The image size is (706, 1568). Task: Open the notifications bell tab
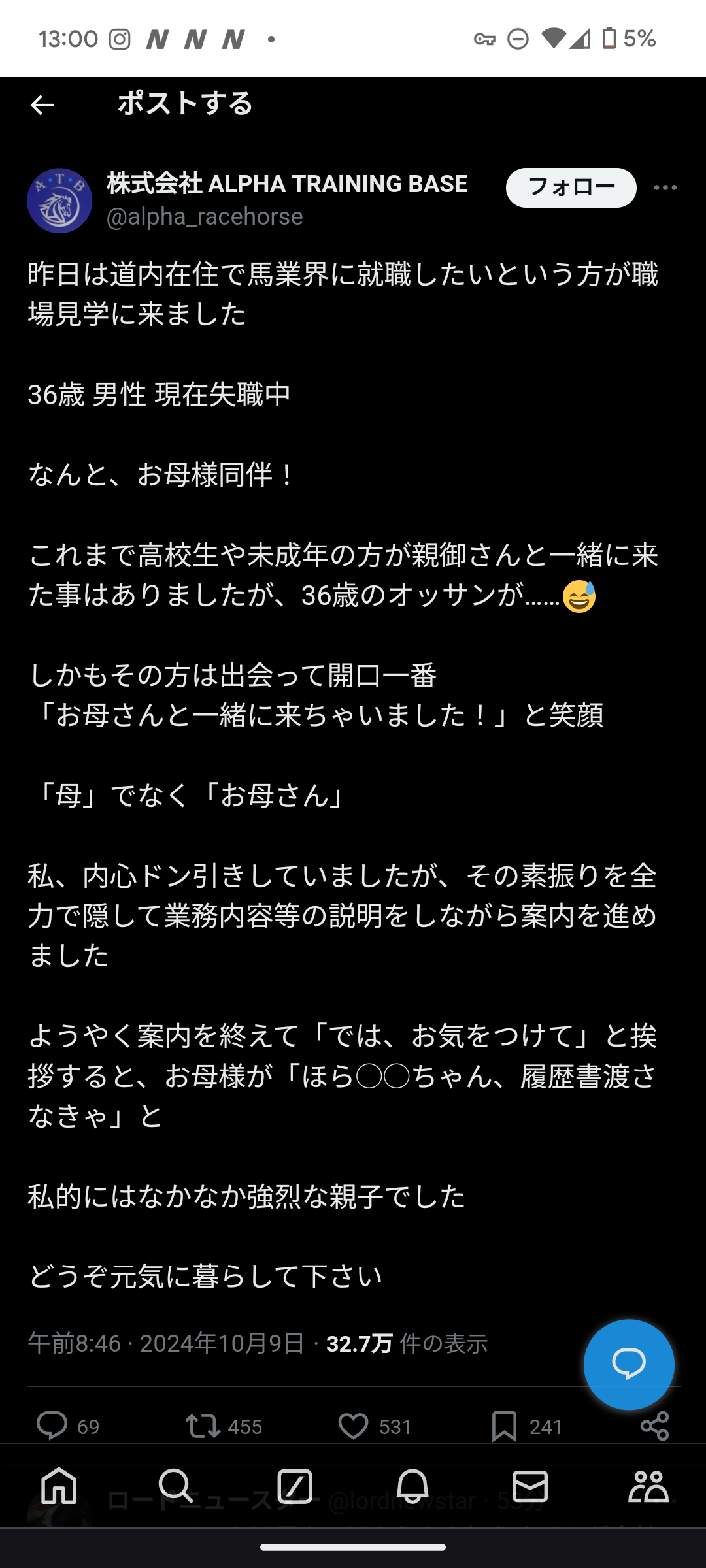tap(412, 1486)
